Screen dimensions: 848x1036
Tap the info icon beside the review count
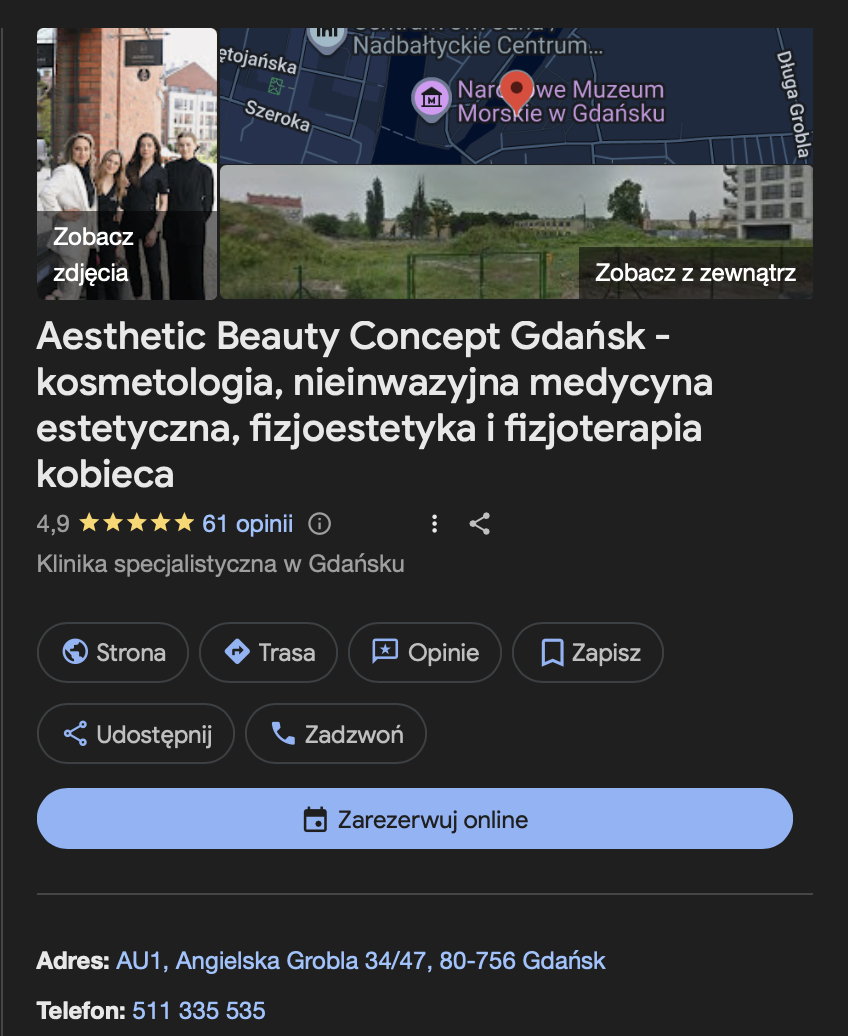point(320,523)
